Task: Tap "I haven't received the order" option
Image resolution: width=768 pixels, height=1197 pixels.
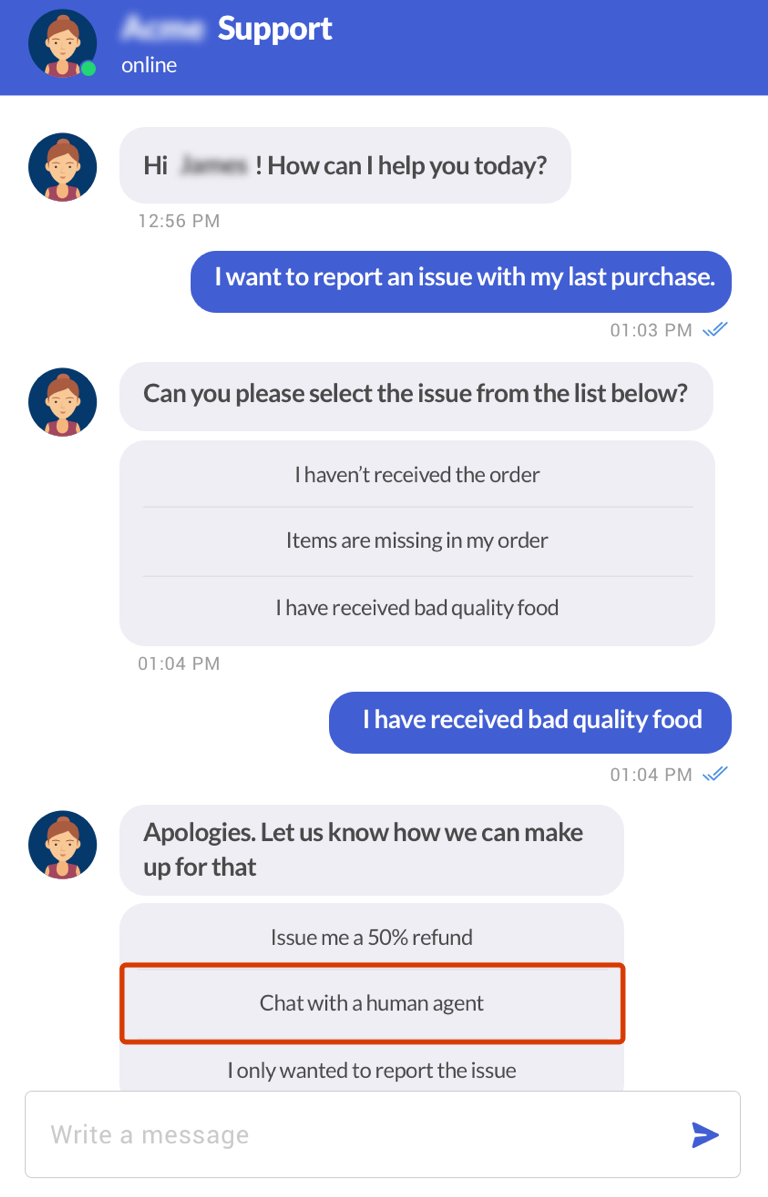Action: coord(417,474)
